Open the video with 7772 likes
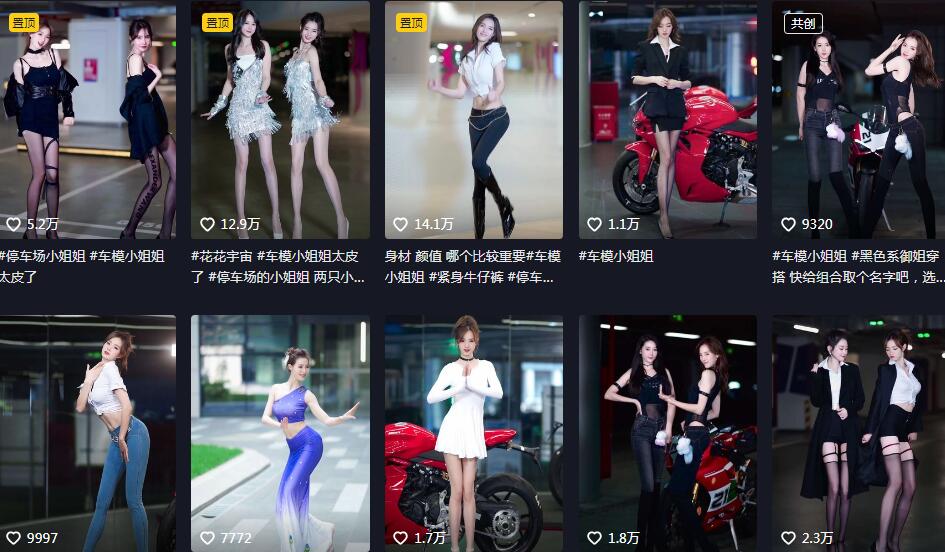 pyautogui.click(x=280, y=430)
